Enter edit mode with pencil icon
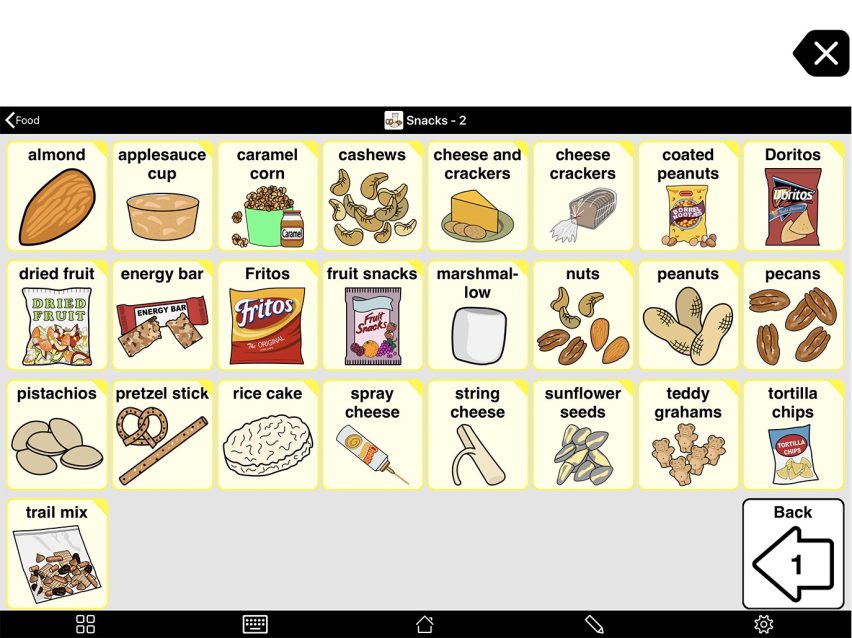 594,624
